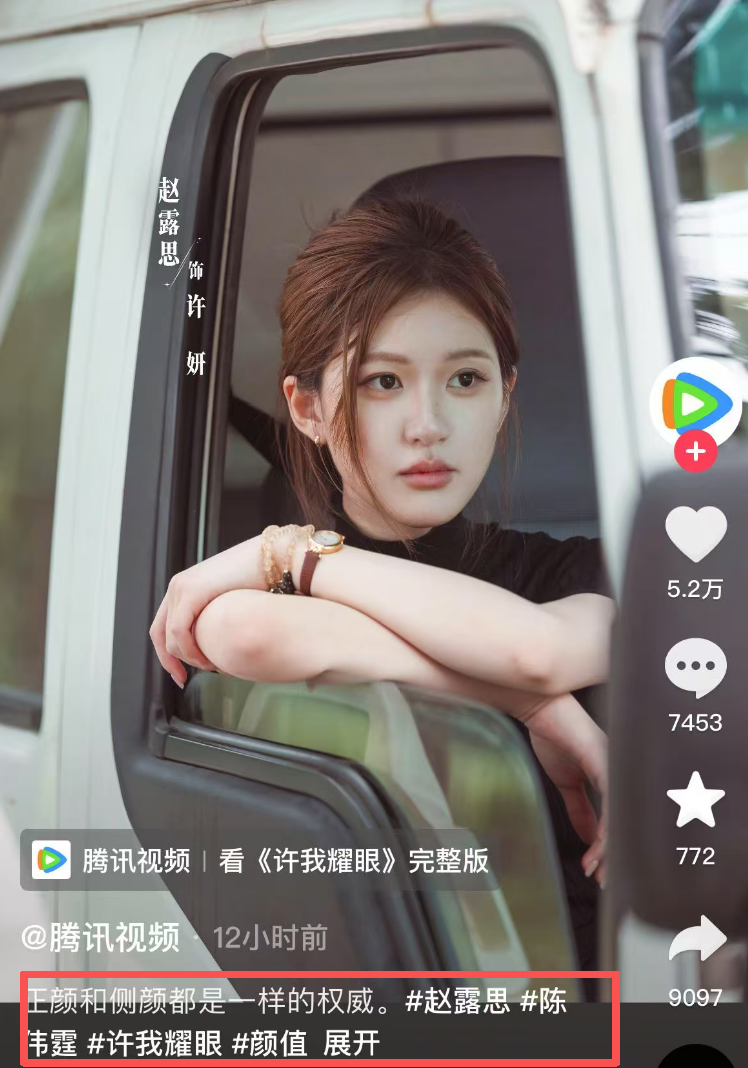The image size is (748, 1068).
Task: Open the #赵露思 hashtag
Action: point(457,1002)
